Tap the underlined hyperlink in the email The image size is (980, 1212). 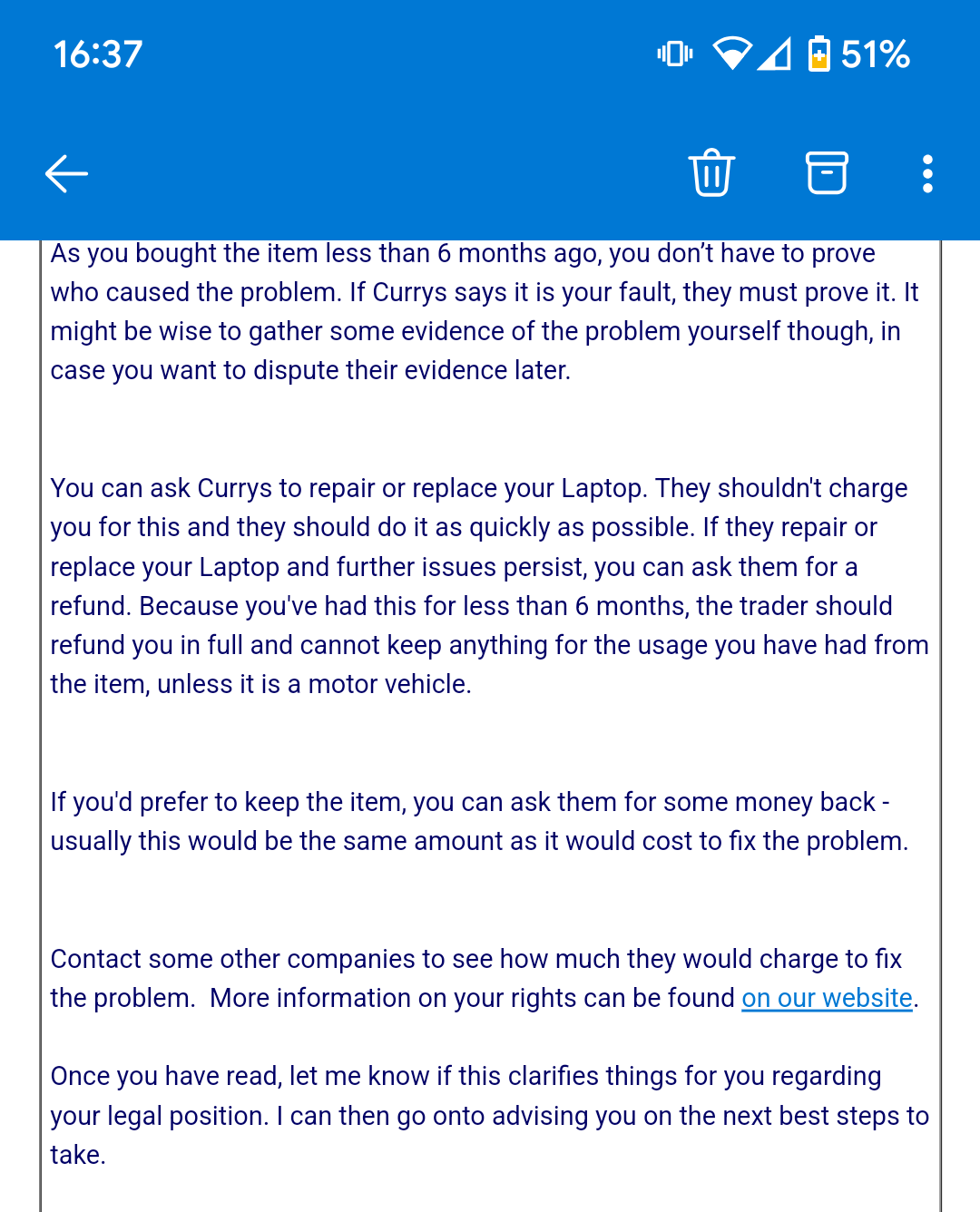827,998
